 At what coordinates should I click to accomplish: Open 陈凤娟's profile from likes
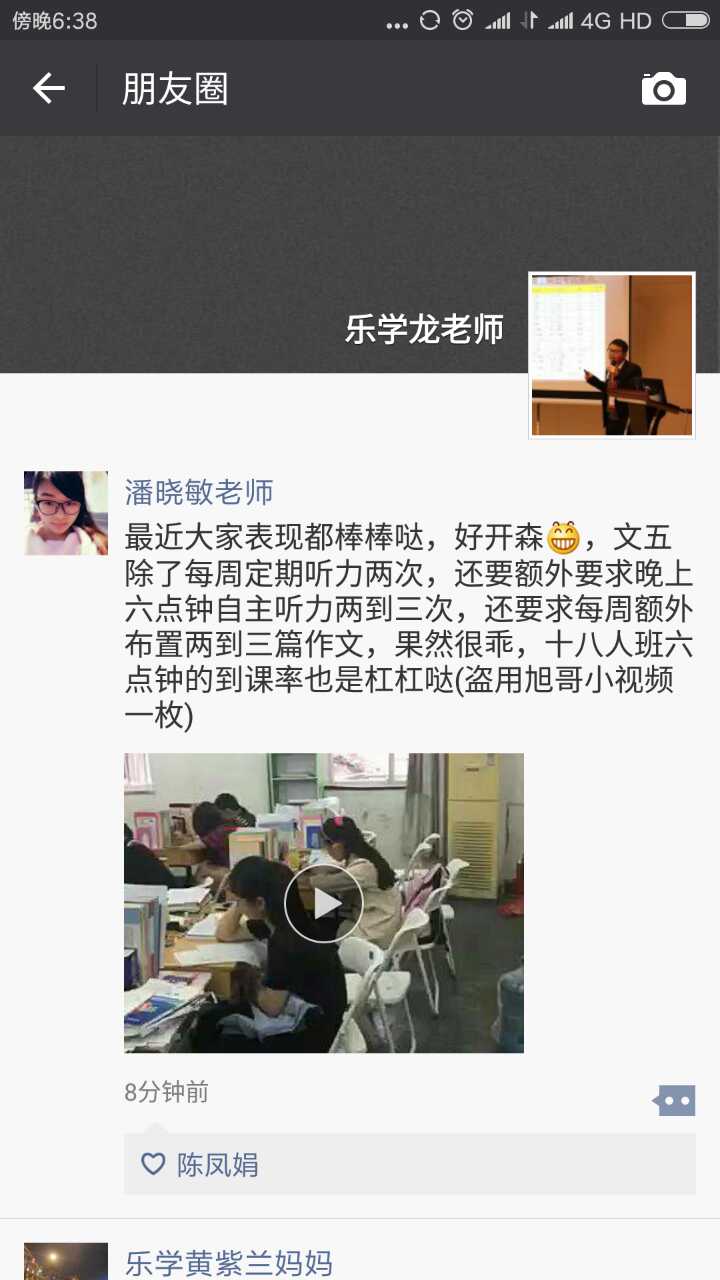pyautogui.click(x=217, y=1164)
